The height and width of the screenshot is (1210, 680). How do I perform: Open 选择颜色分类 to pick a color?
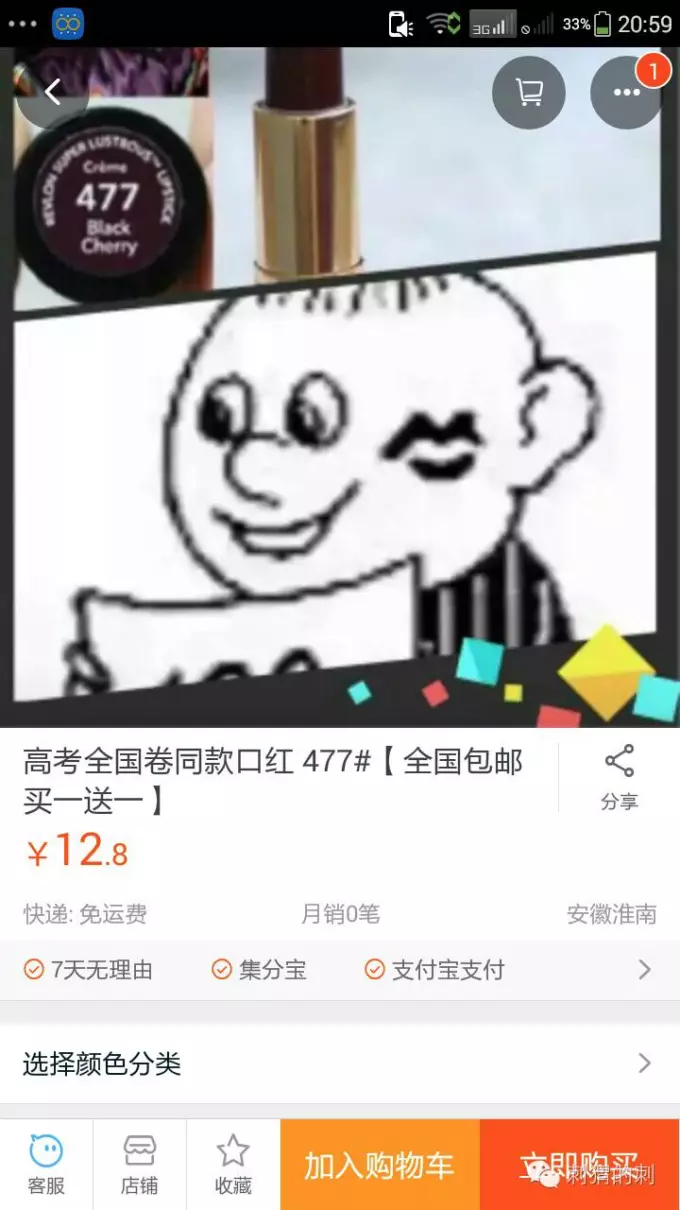pyautogui.click(x=340, y=1063)
